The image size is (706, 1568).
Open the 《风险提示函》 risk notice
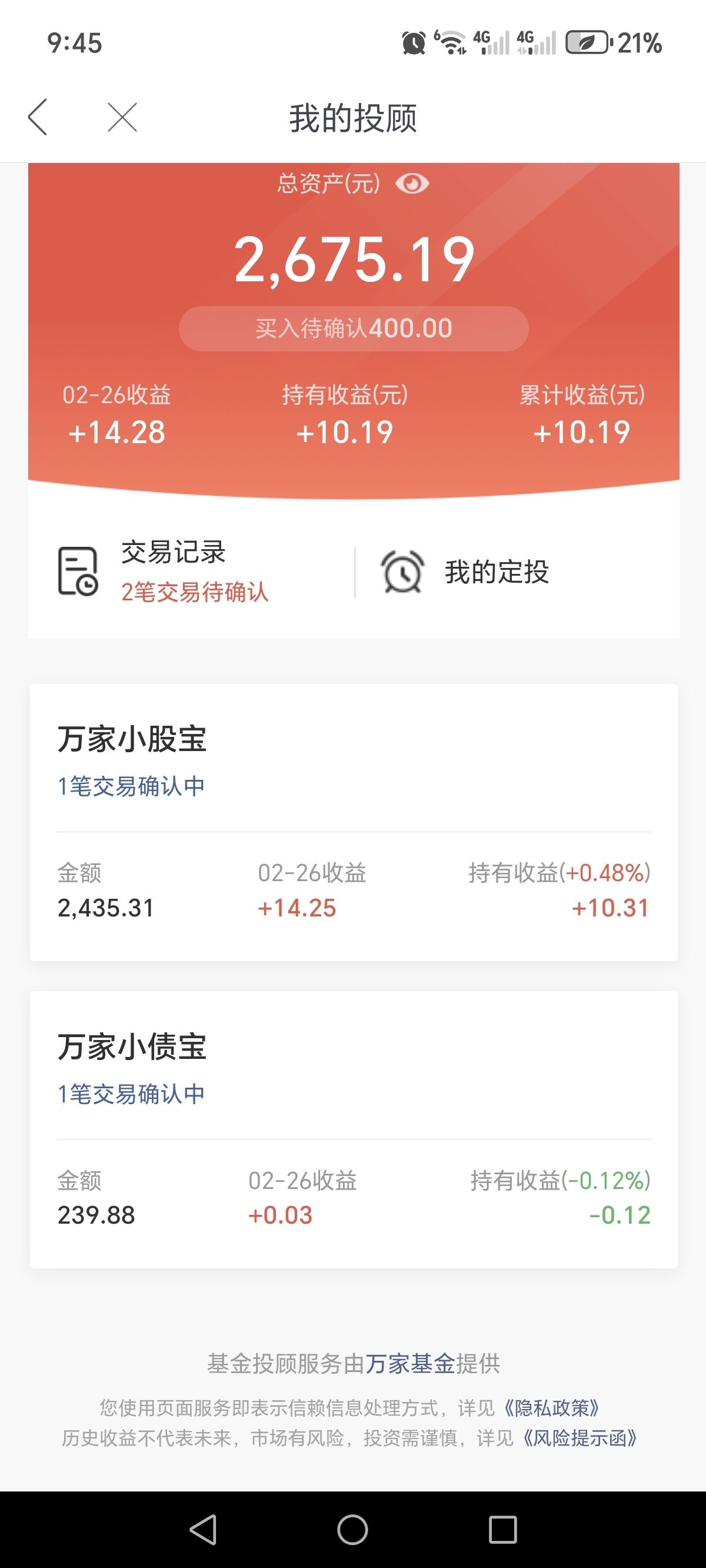(580, 1439)
